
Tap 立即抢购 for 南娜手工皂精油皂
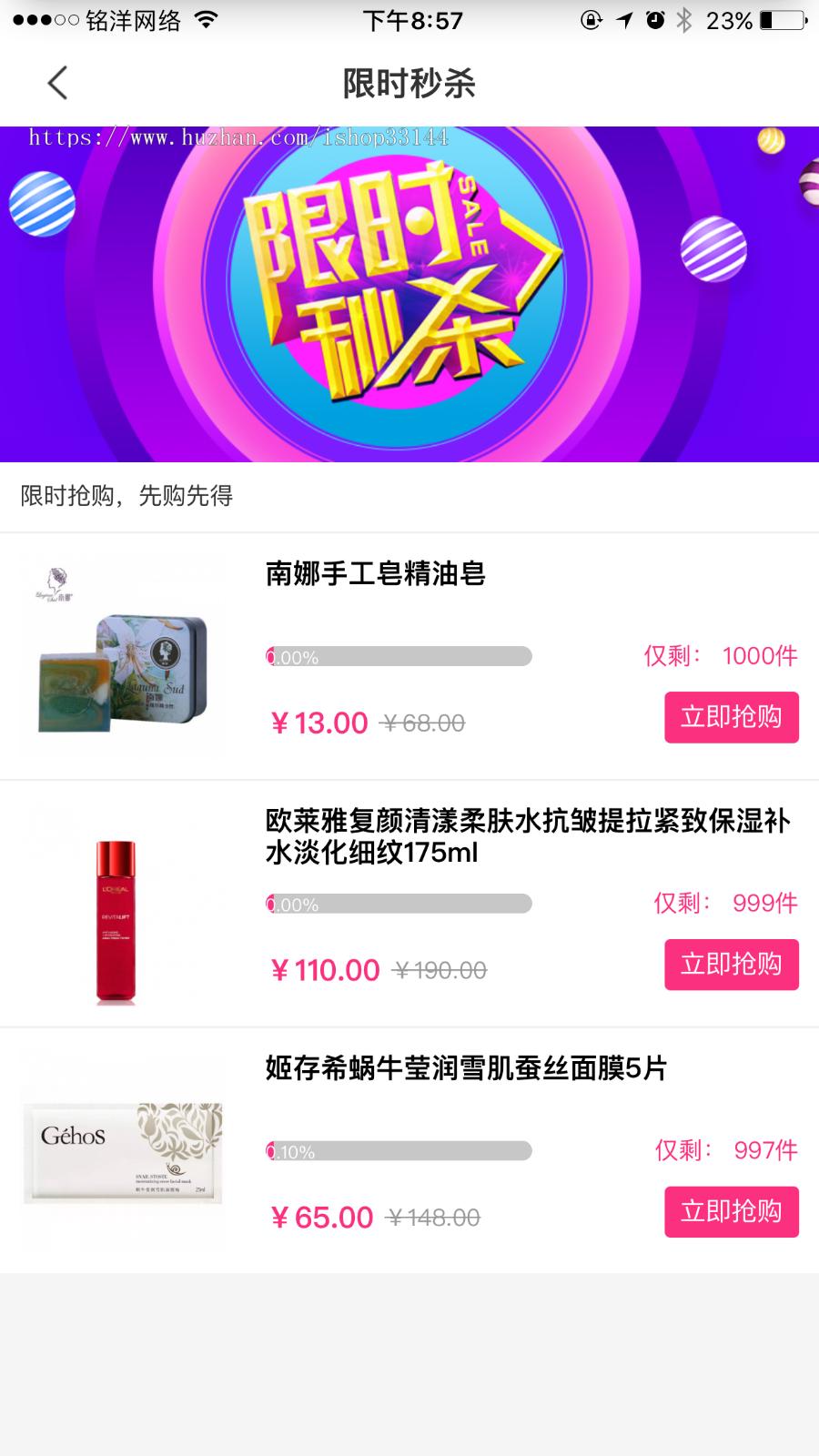click(731, 717)
